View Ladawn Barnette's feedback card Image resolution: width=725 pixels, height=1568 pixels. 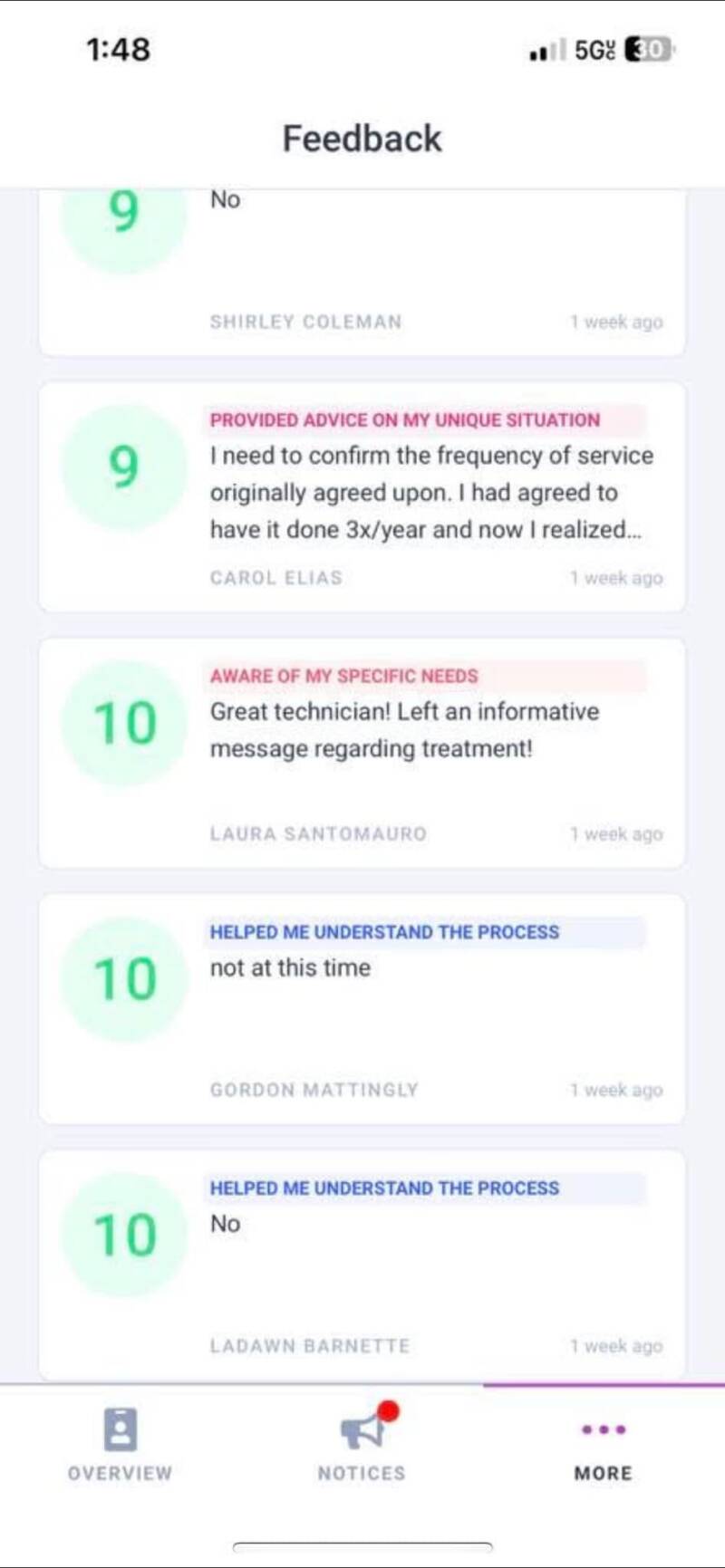362,1265
